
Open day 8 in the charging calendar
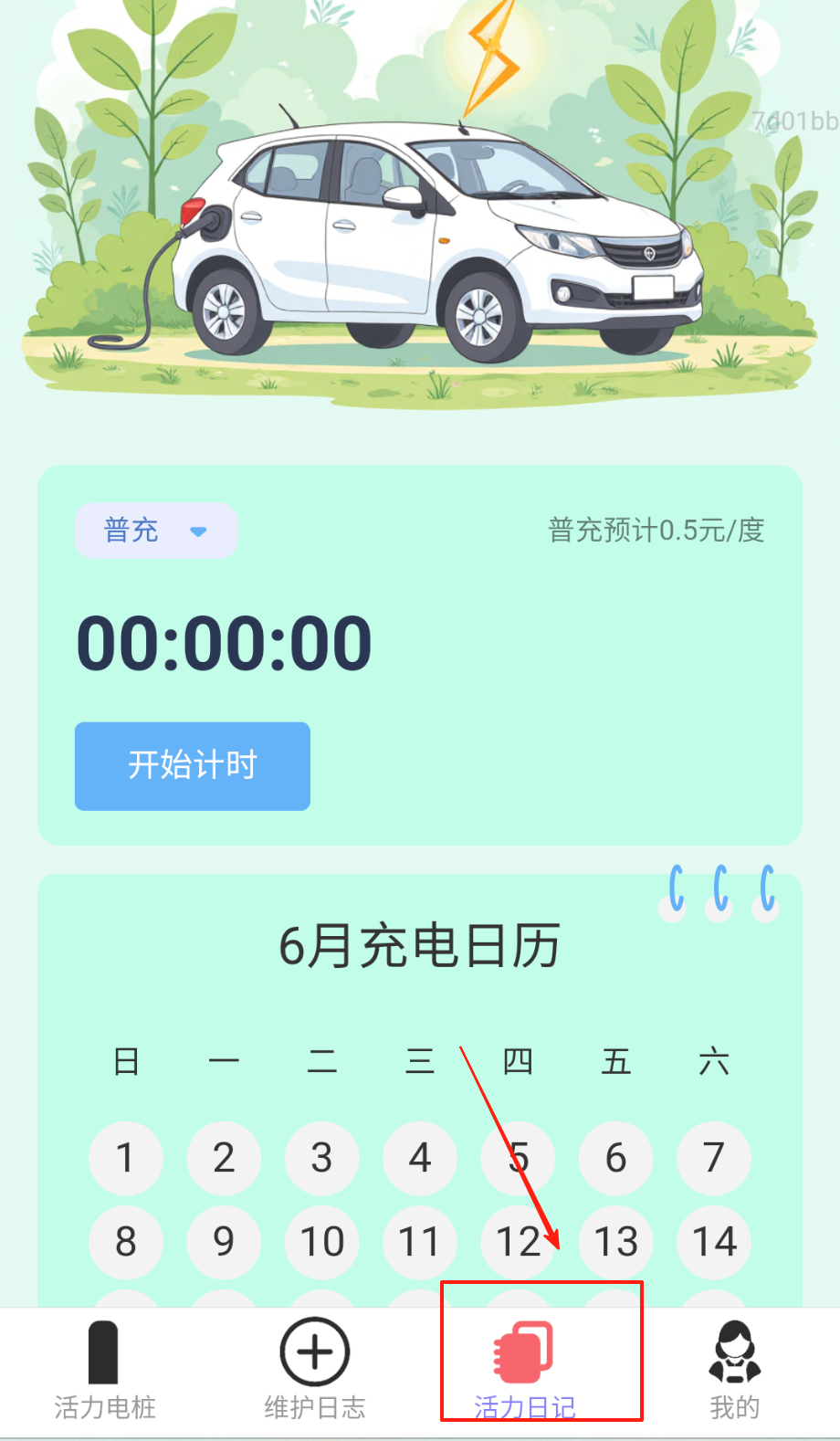click(x=126, y=1242)
